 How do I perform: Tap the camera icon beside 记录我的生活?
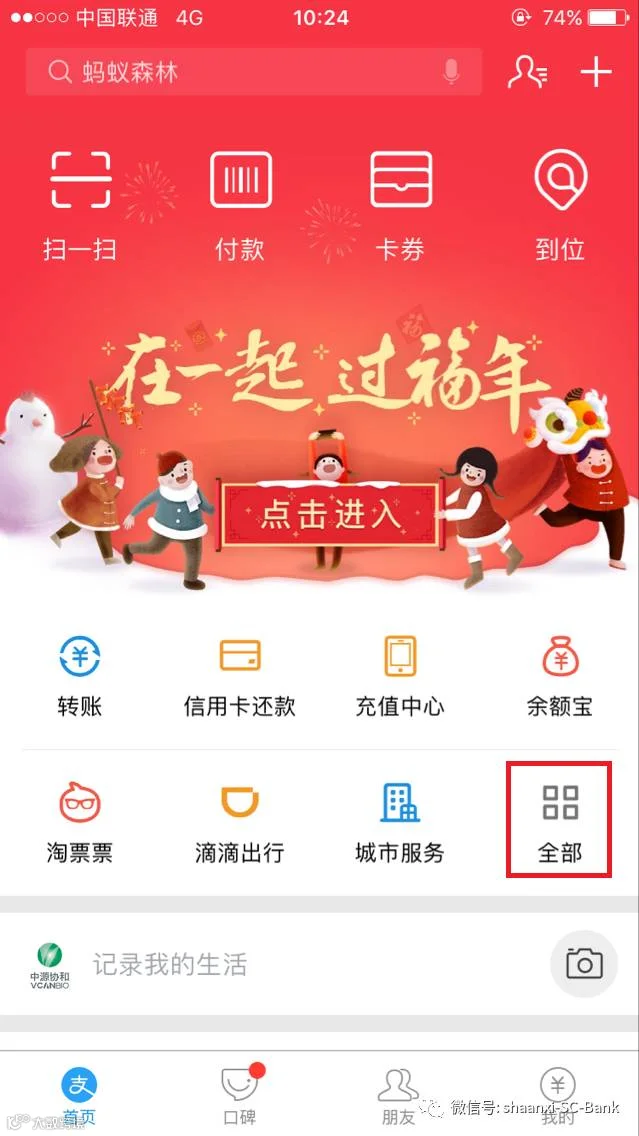pos(584,964)
